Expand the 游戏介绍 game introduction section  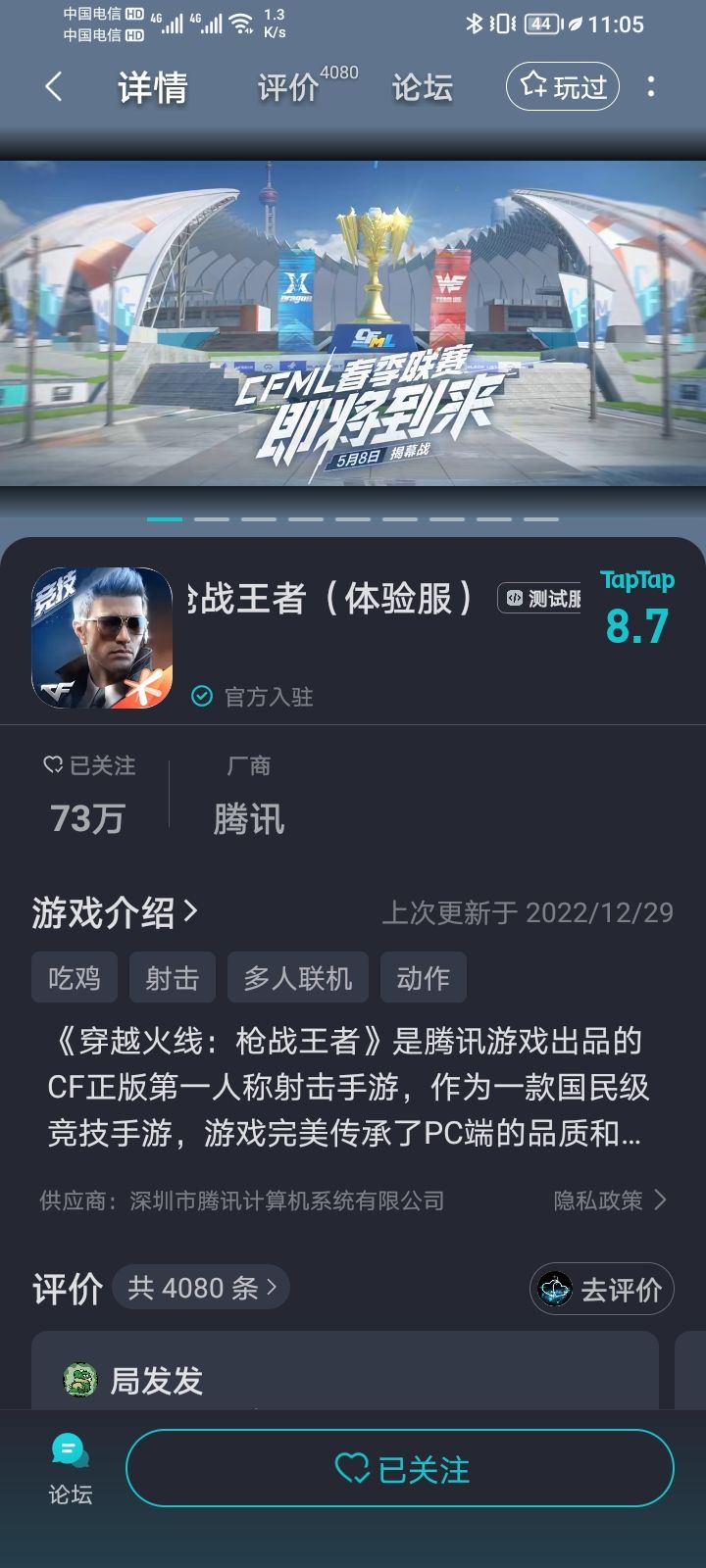coord(118,913)
